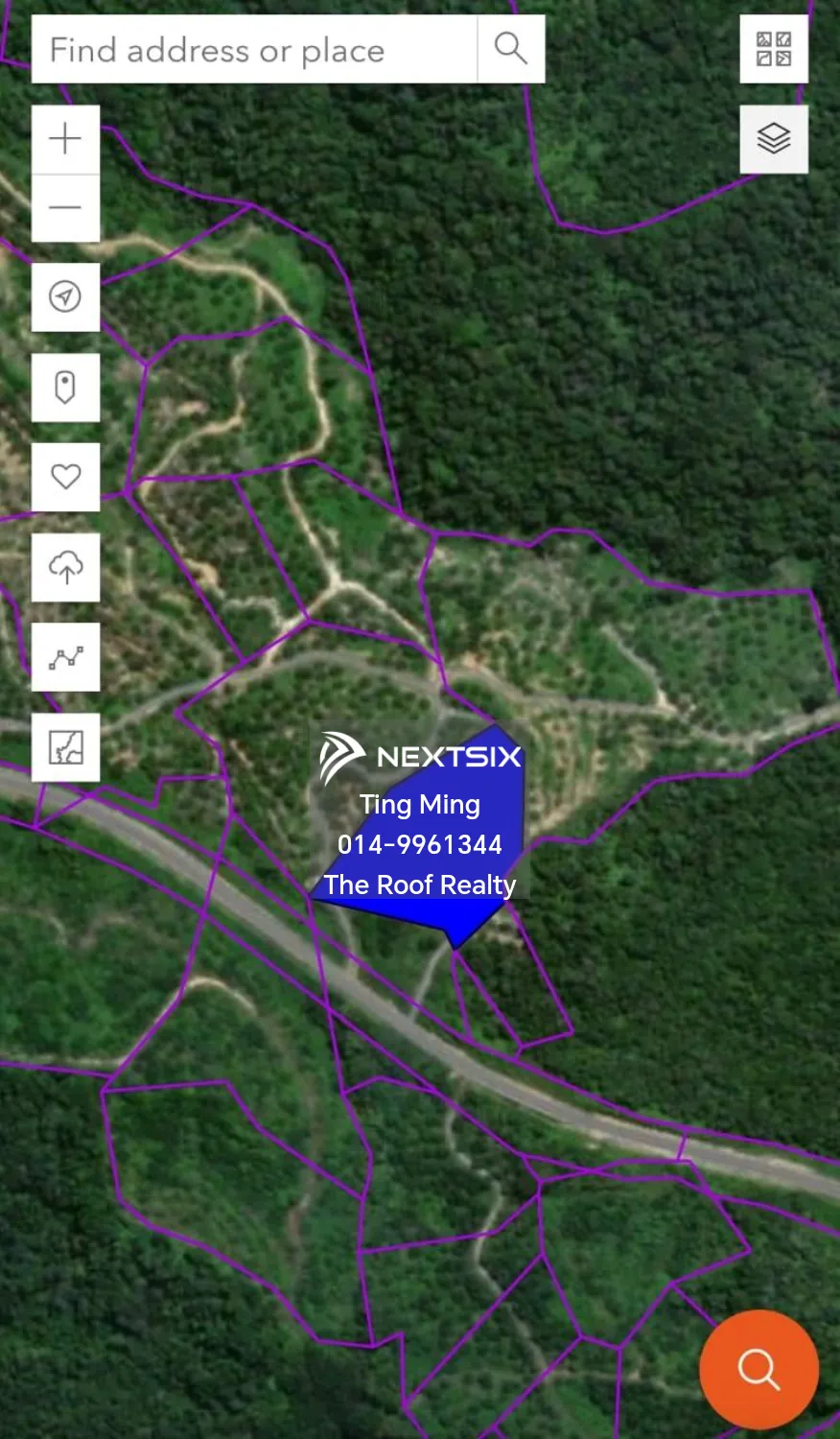Viewport: 840px width, 1439px height.
Task: Open the overview inset map tool
Action: pyautogui.click(x=65, y=748)
